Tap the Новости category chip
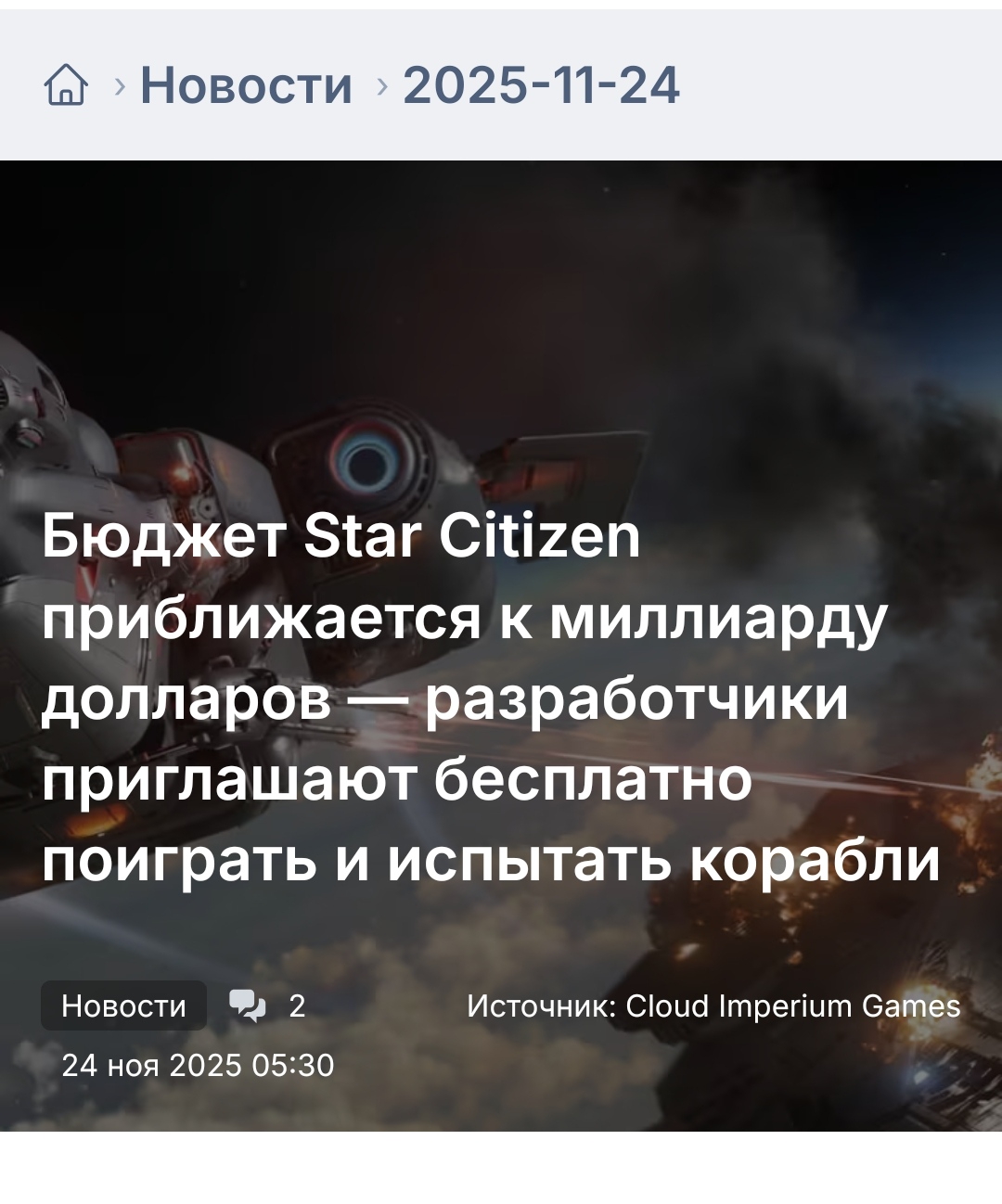This screenshot has height=1204, width=1002. click(123, 1005)
